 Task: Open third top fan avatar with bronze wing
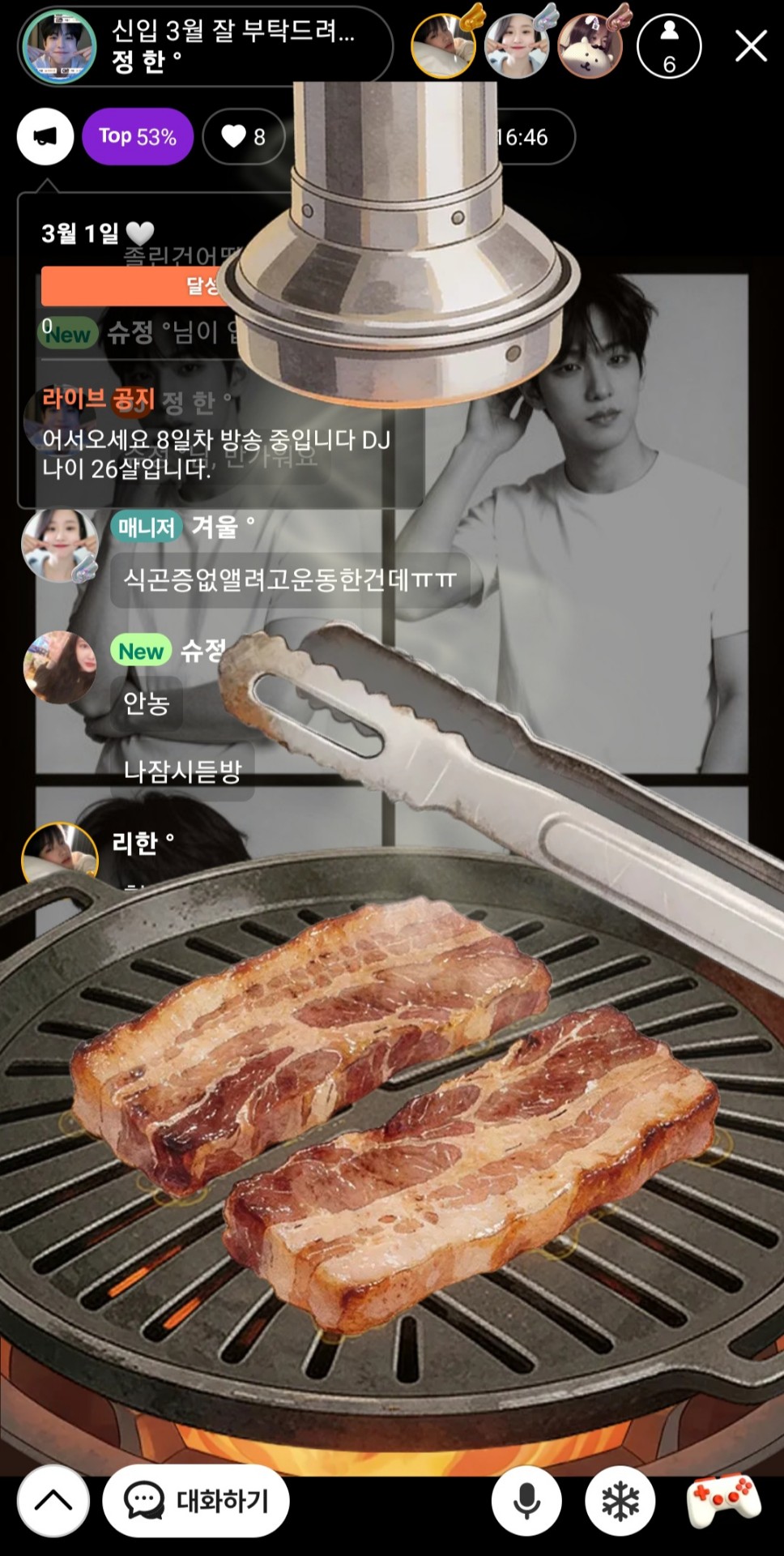[591, 46]
